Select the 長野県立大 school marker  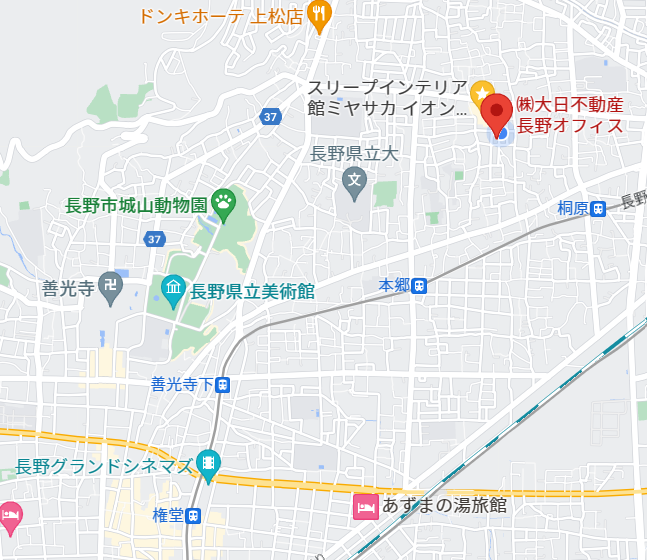[354, 182]
